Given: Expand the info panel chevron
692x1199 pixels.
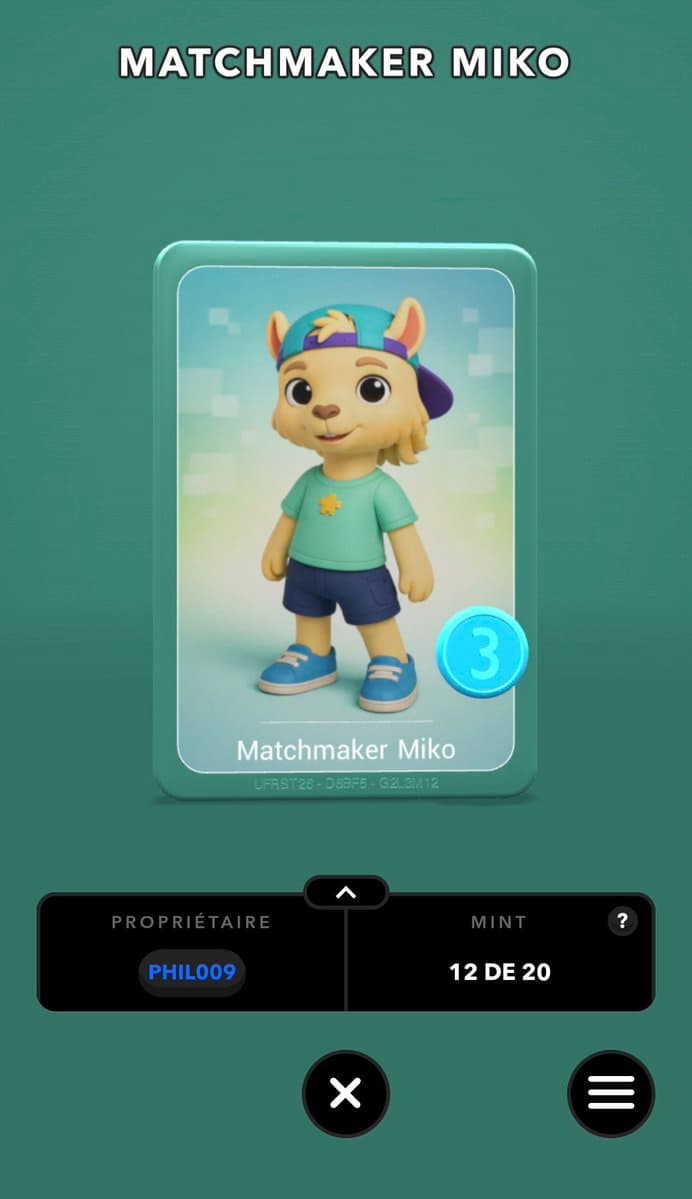Looking at the screenshot, I should click(346, 892).
